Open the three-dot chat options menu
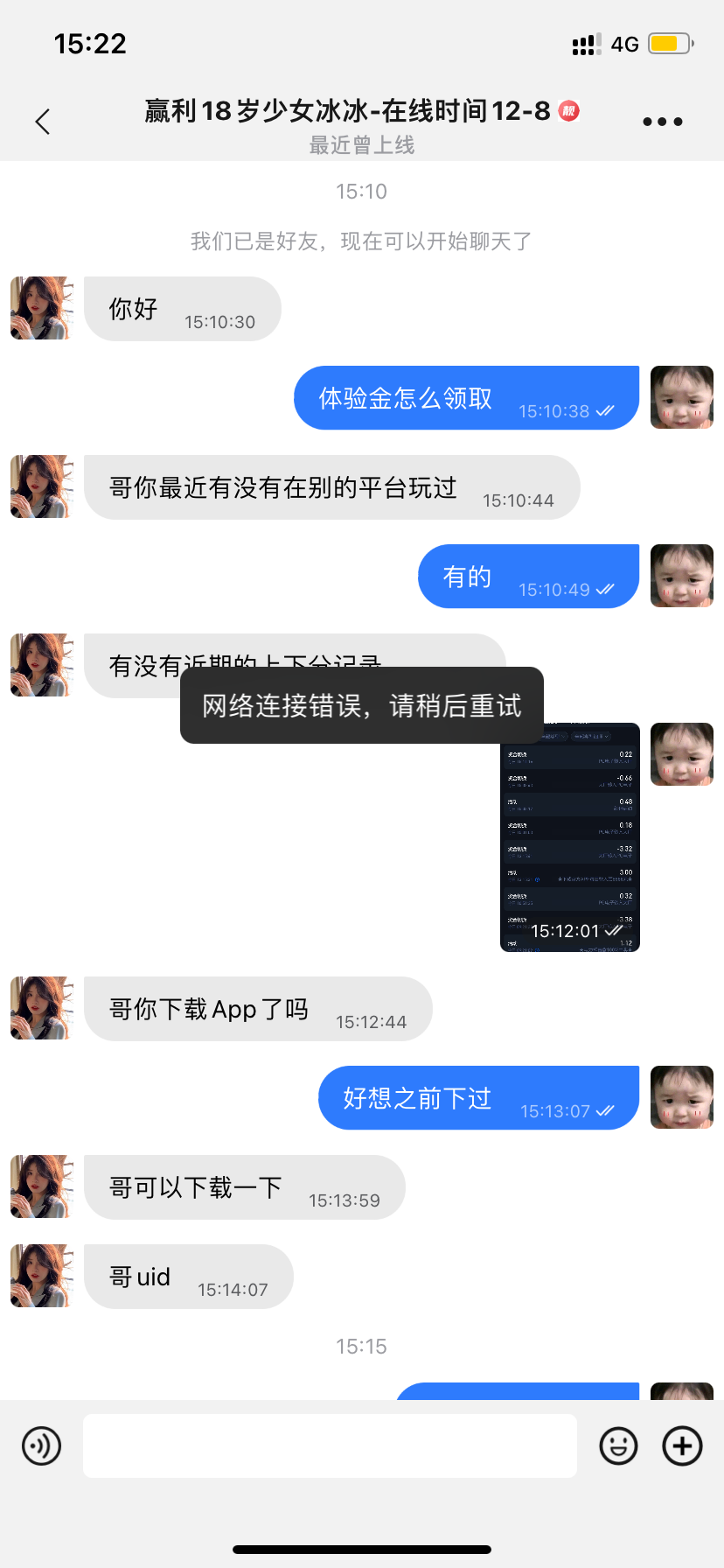Screen dimensions: 724x1568 click(662, 122)
